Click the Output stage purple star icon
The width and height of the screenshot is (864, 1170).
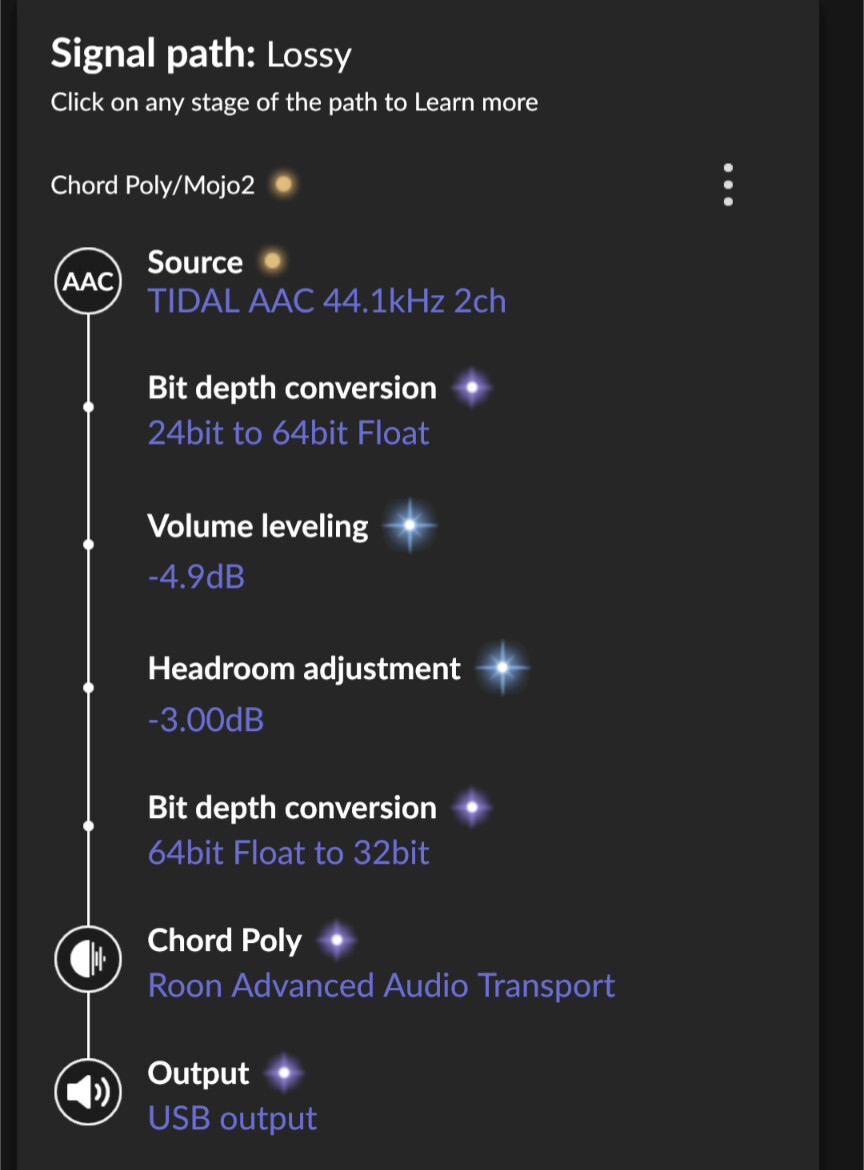coord(283,1071)
